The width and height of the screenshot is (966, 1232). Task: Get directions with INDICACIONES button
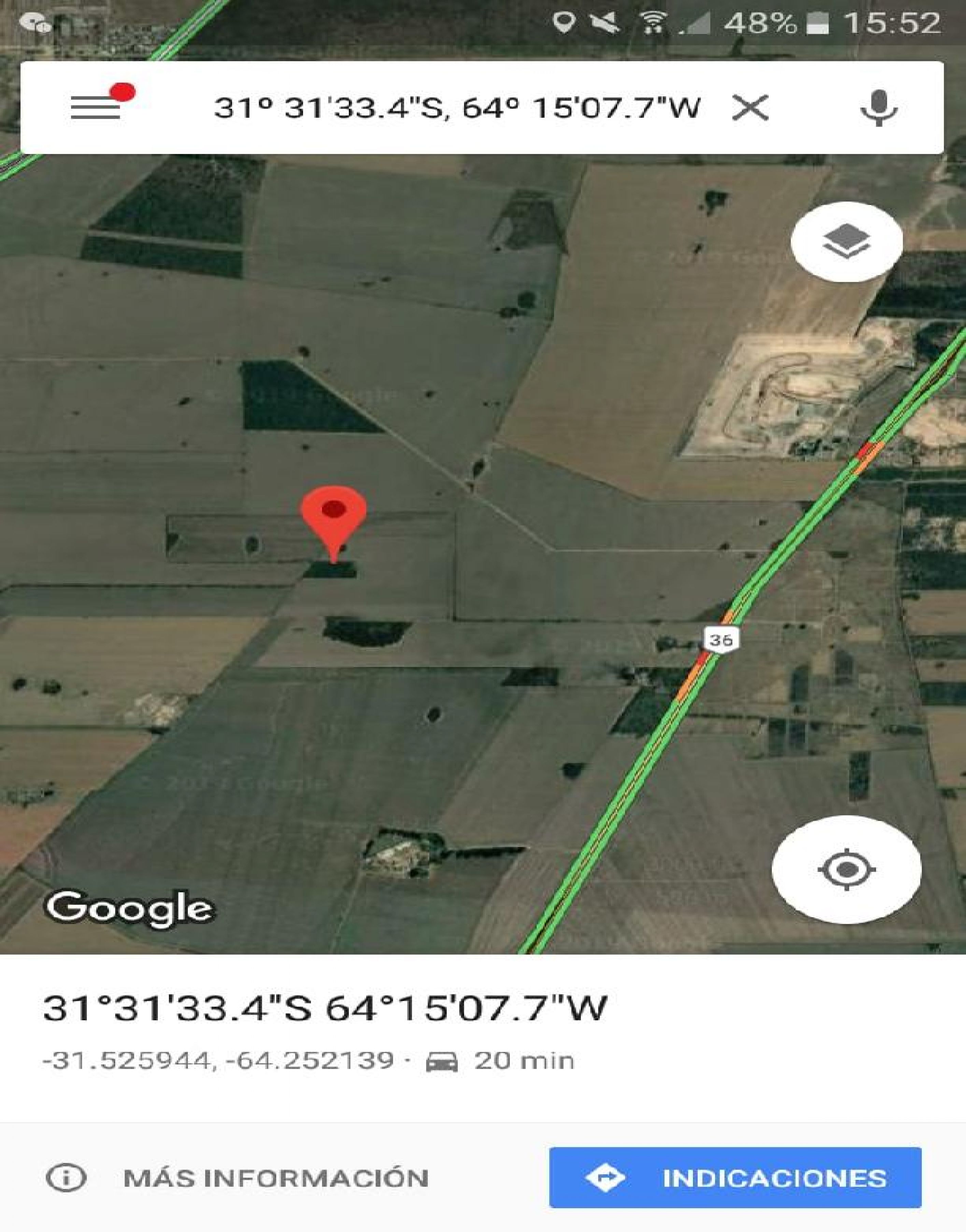tap(735, 1178)
